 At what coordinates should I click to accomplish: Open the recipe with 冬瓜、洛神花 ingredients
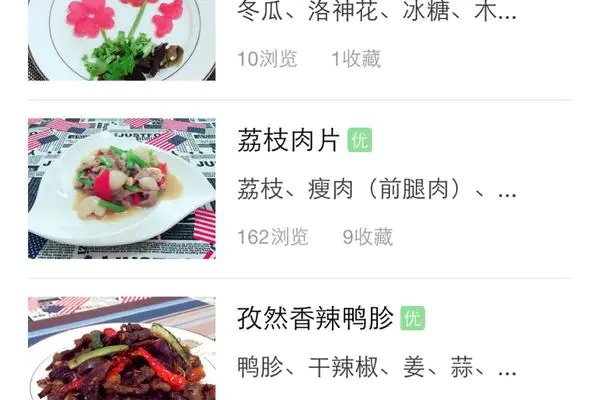[x=377, y=14]
